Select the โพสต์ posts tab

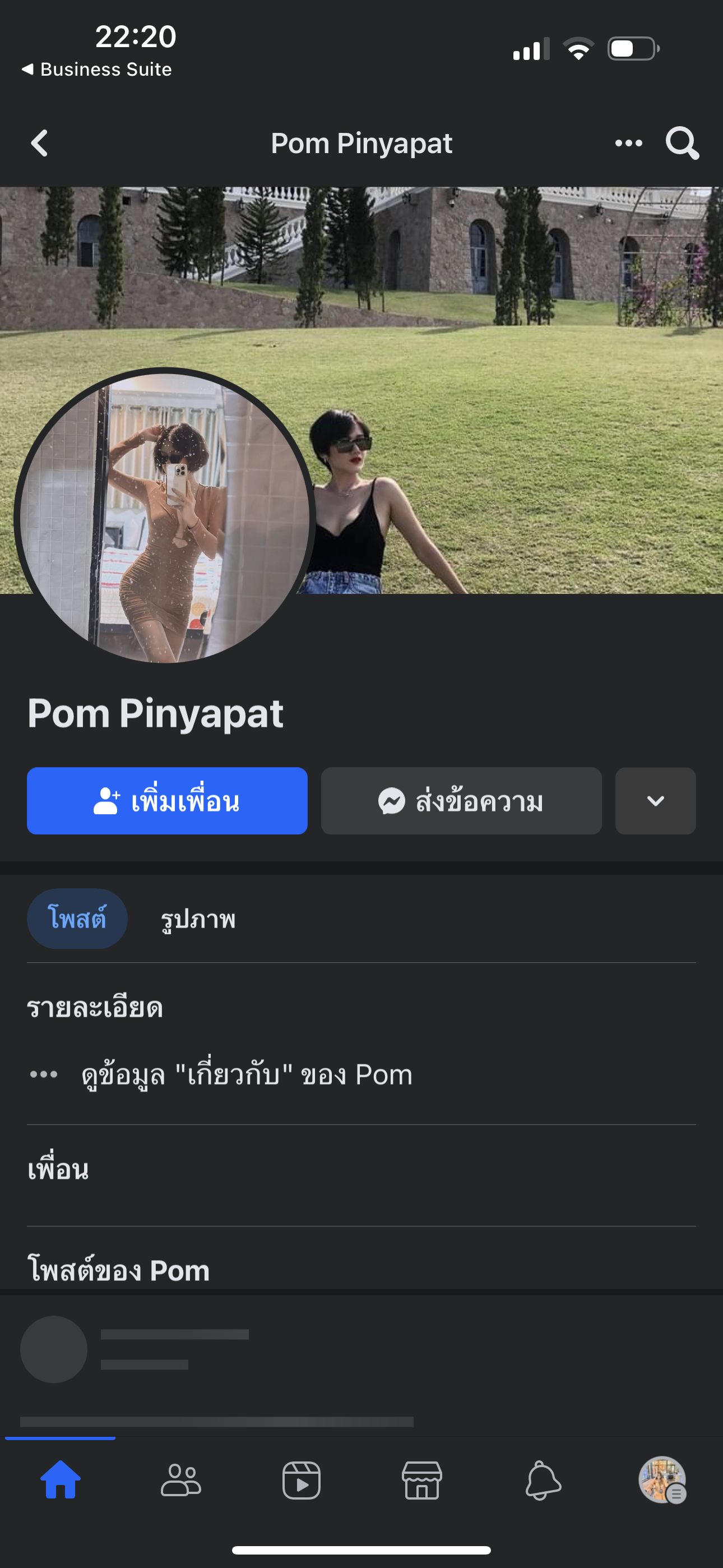77,919
